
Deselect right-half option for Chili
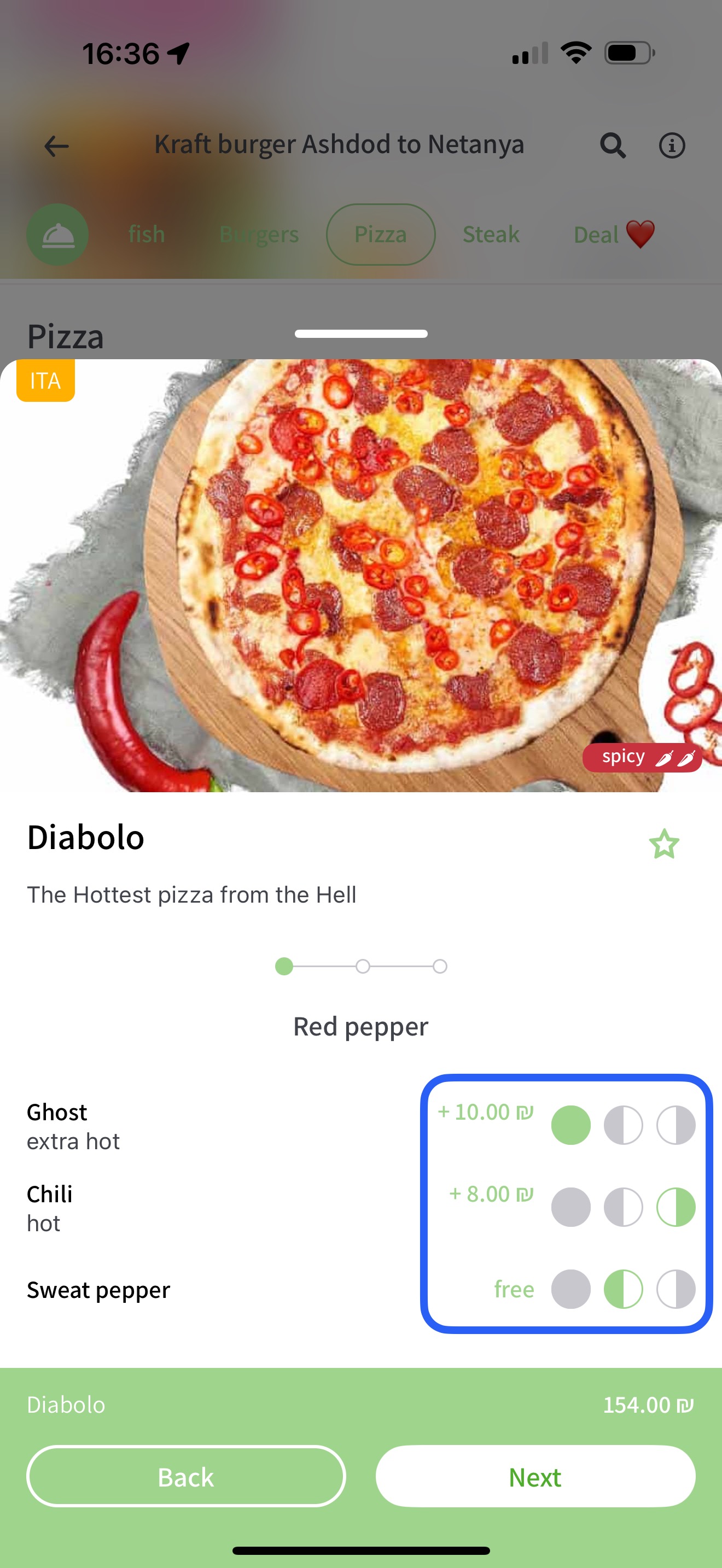(676, 1207)
